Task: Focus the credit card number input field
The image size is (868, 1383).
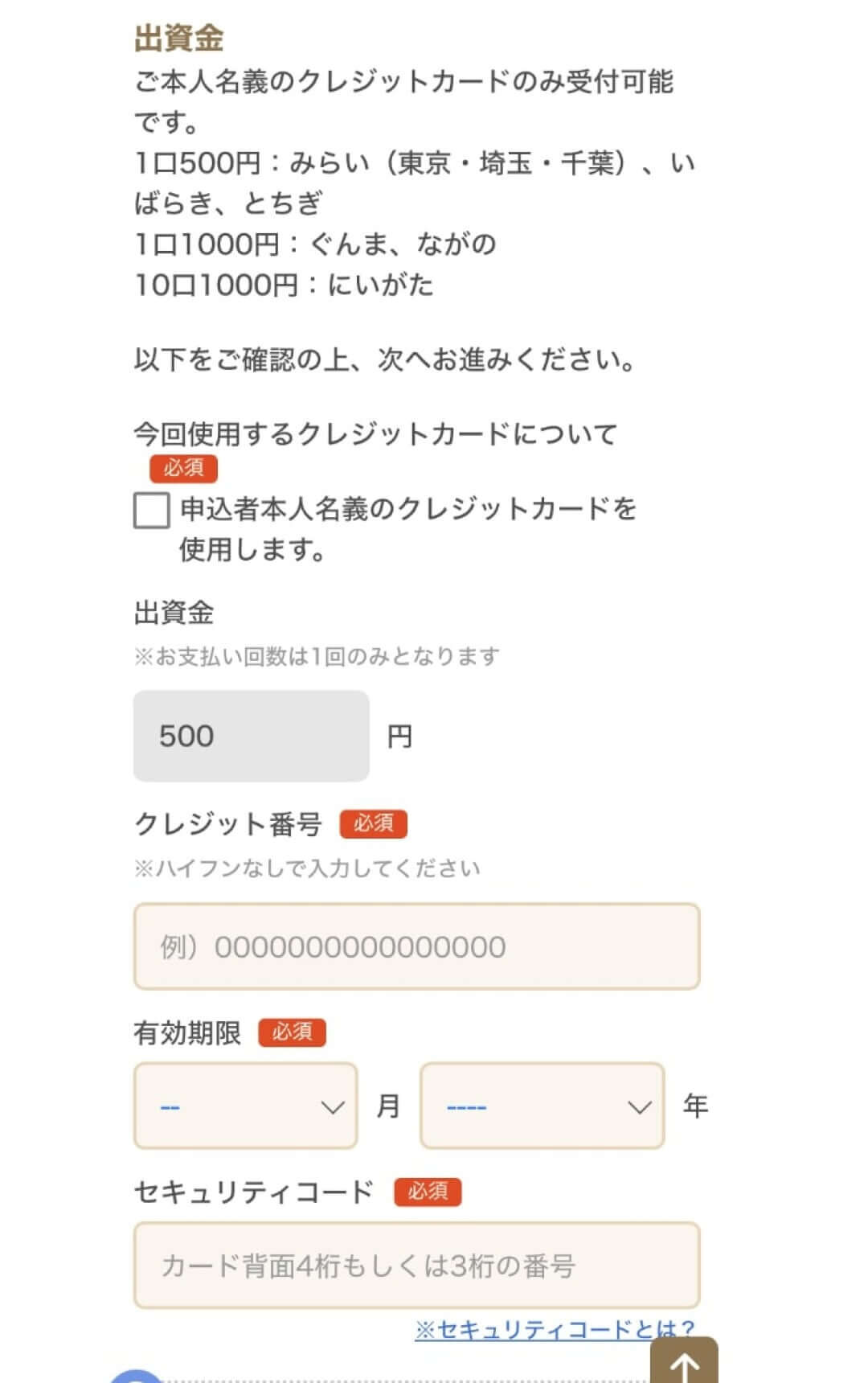Action: pyautogui.click(x=417, y=947)
